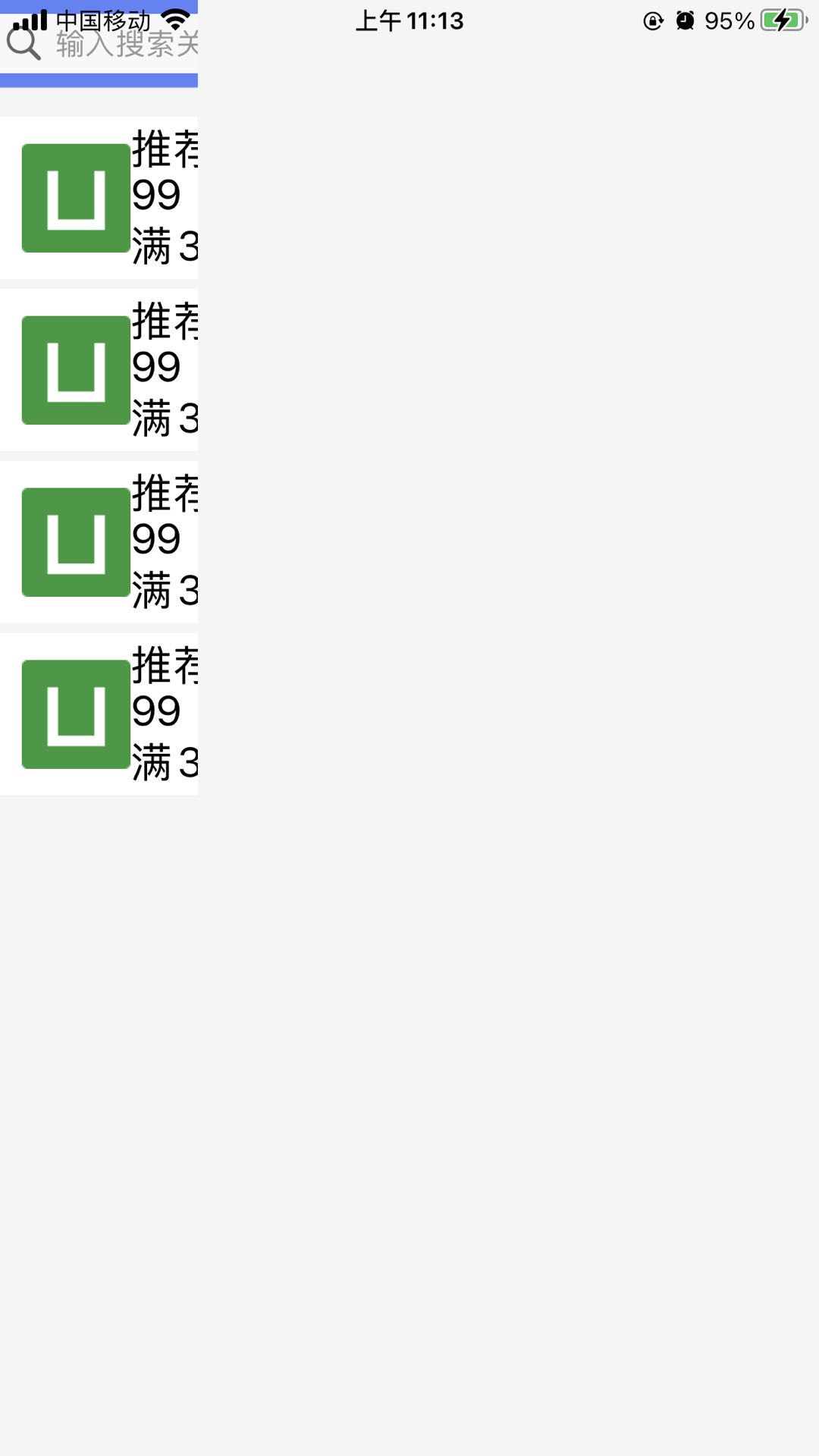
Task: Open the last recommended item card
Action: pyautogui.click(x=99, y=714)
